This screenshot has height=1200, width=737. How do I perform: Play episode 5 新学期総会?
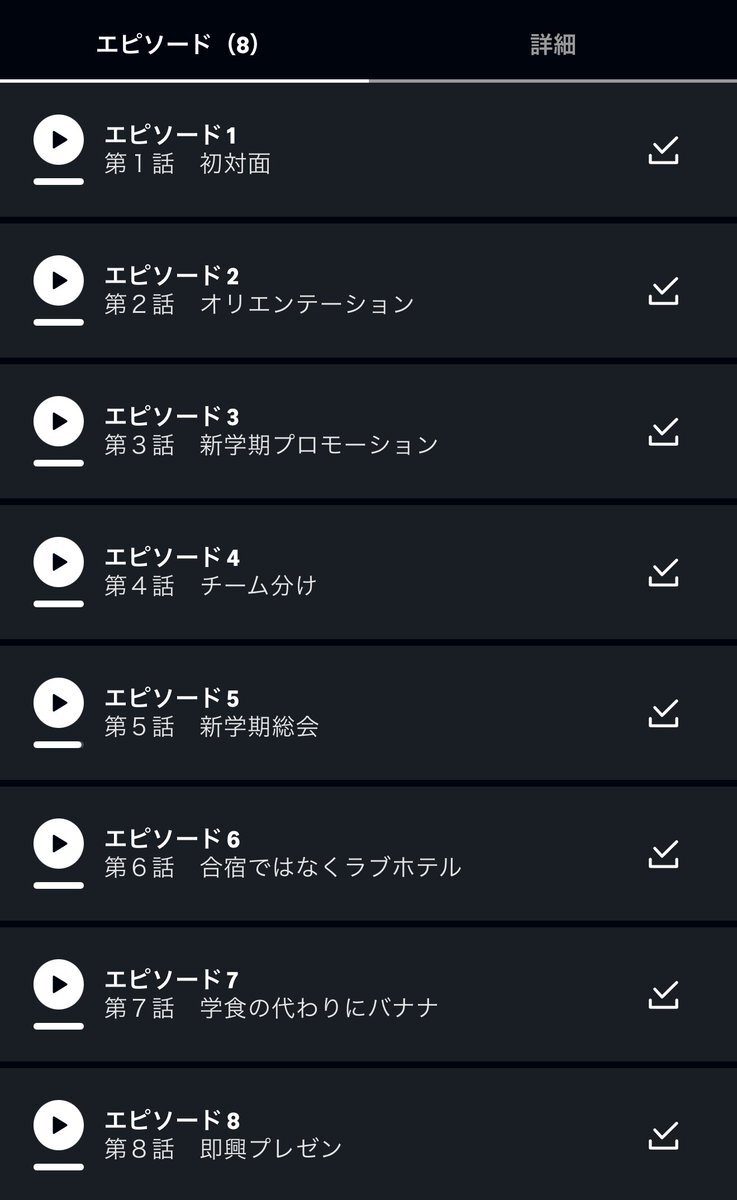point(58,703)
